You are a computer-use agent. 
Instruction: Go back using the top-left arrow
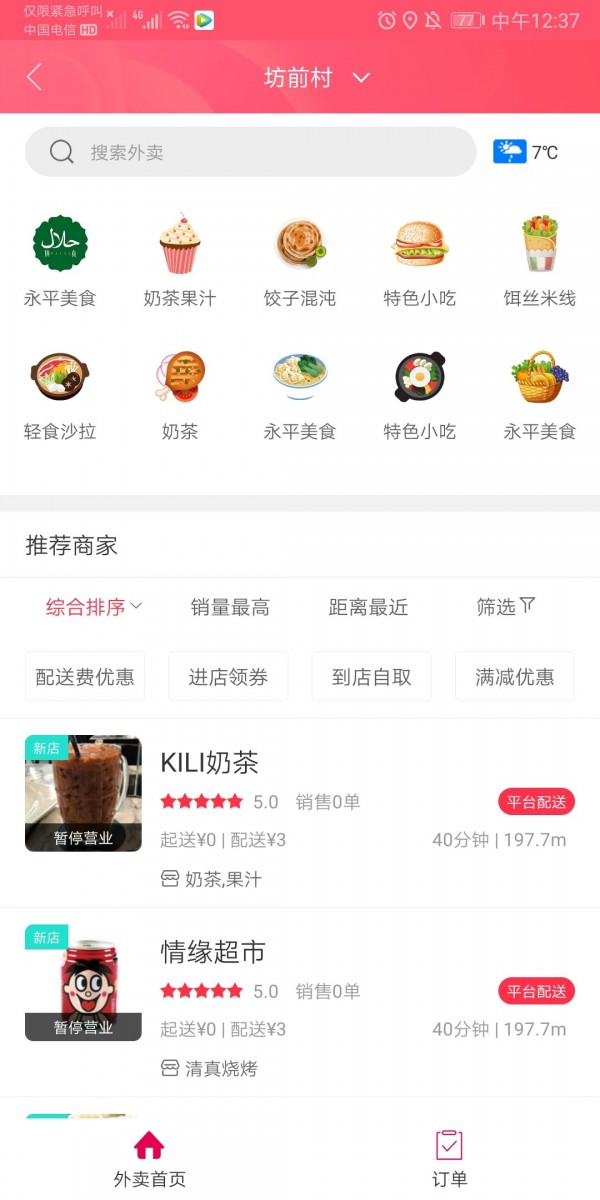pyautogui.click(x=35, y=77)
